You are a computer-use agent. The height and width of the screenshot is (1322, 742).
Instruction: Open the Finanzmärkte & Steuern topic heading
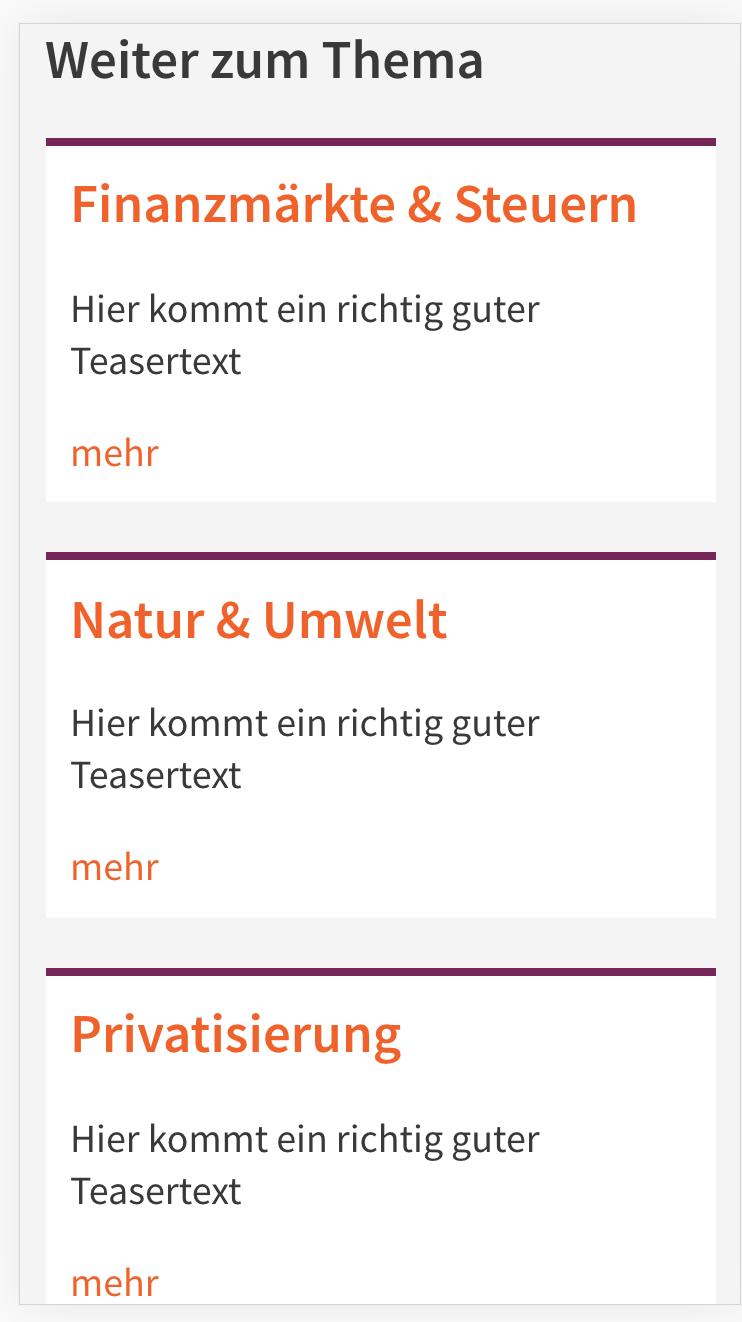[354, 205]
